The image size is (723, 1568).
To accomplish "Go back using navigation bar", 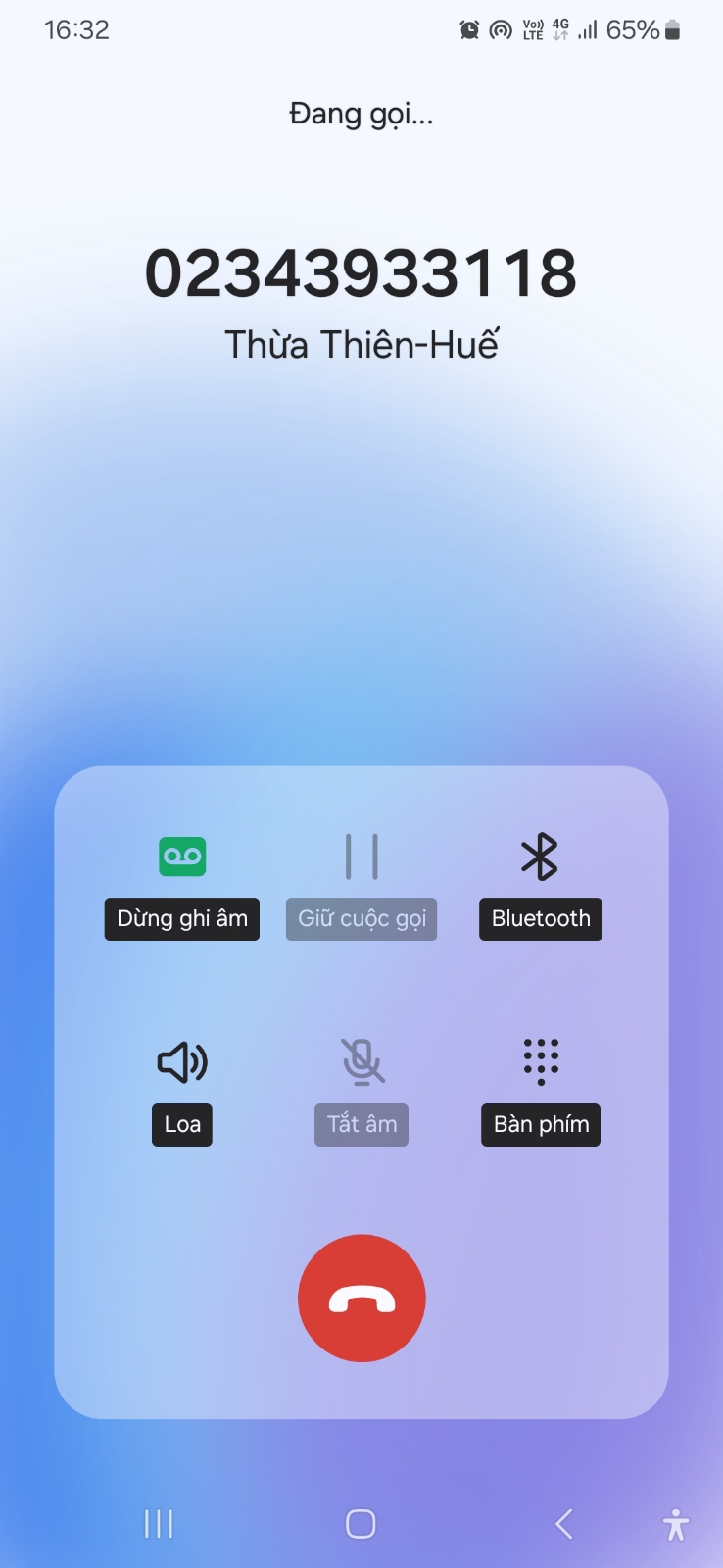I will coord(563,1524).
